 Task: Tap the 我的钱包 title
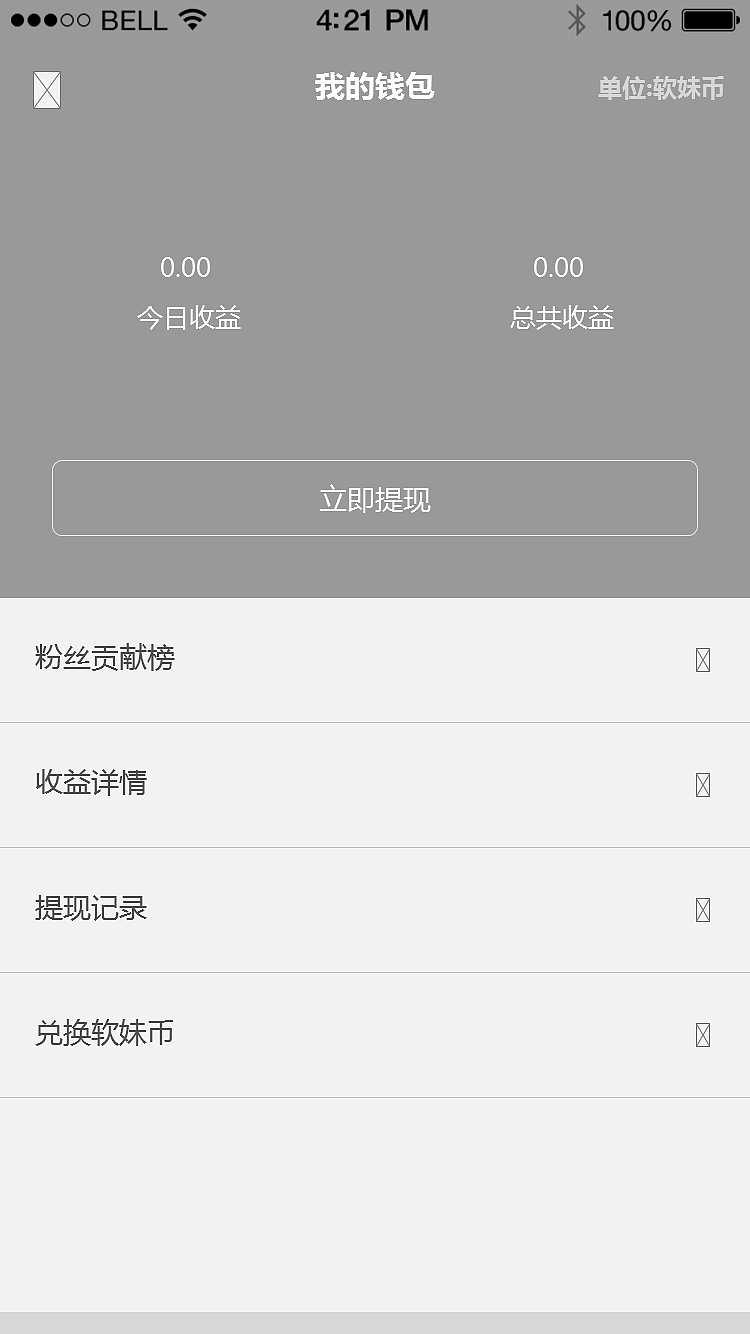375,88
